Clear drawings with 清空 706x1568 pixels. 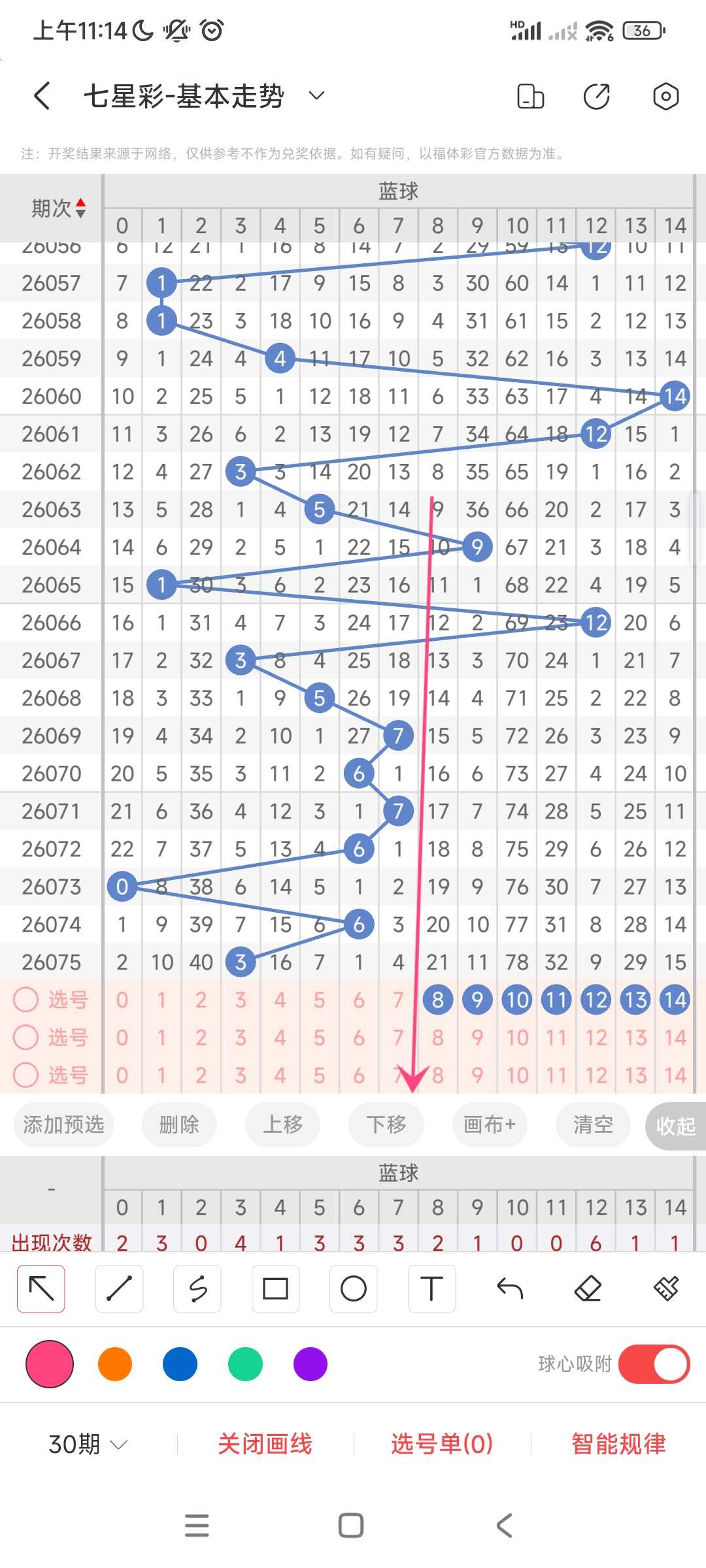[x=593, y=1124]
